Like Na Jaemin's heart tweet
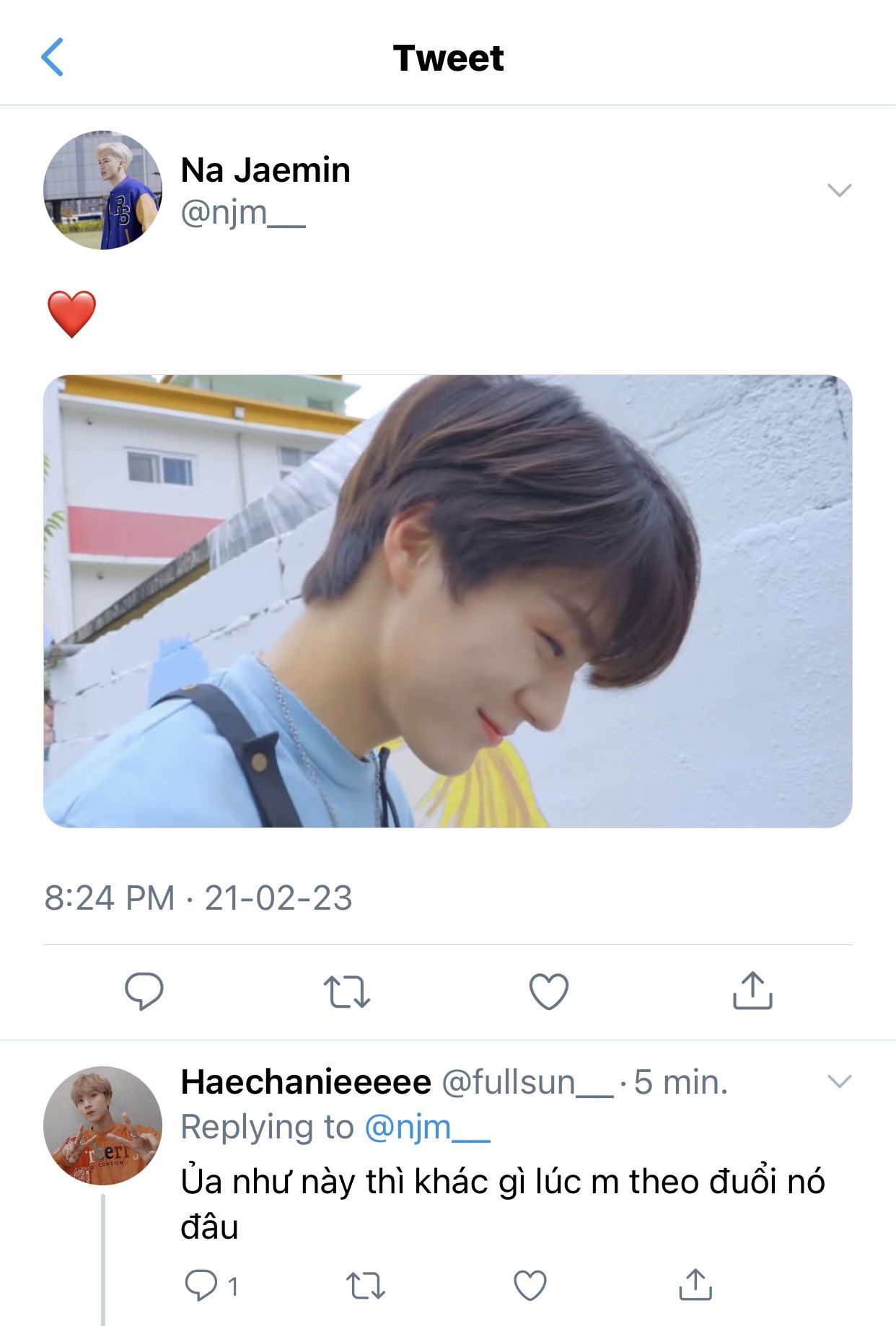This screenshot has width=896, height=1326. [548, 991]
